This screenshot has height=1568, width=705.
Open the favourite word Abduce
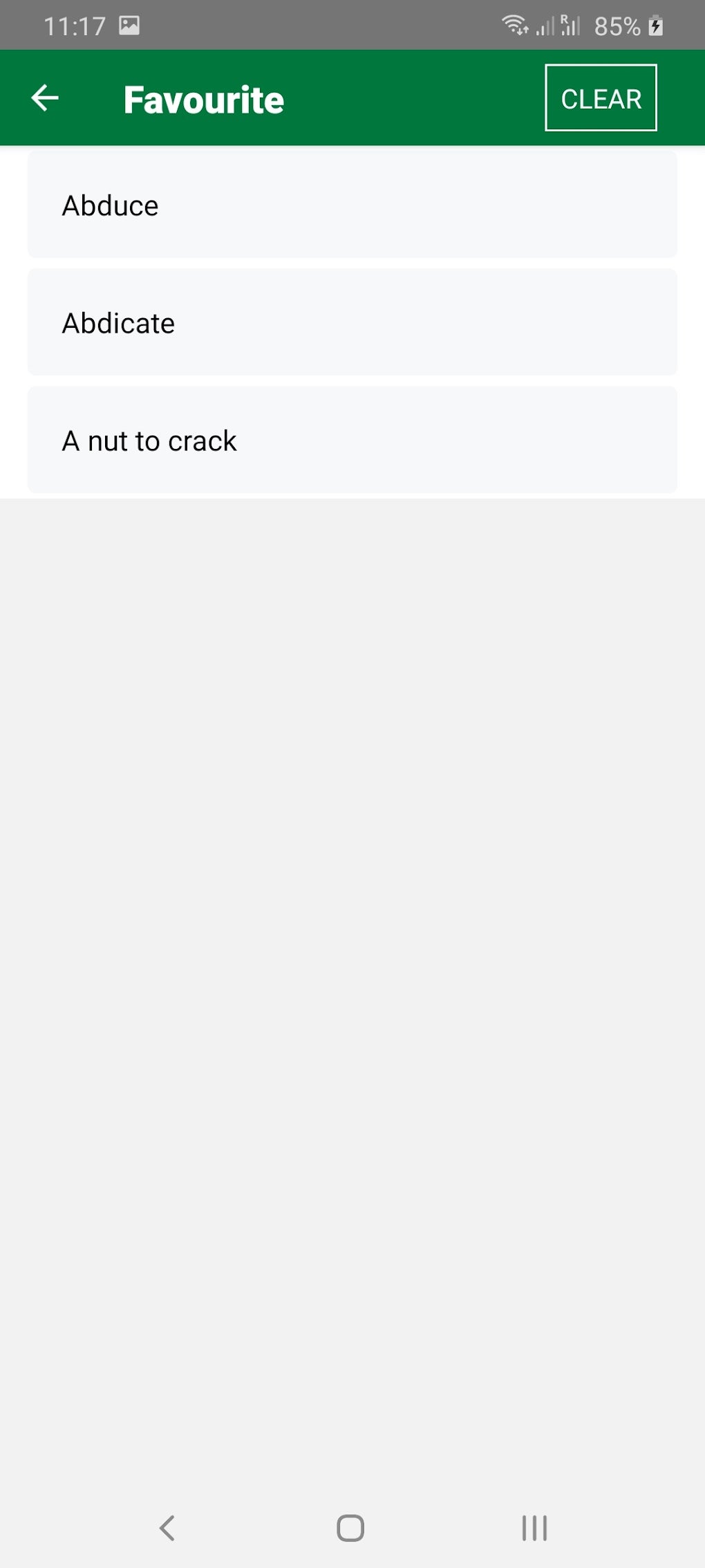[351, 205]
